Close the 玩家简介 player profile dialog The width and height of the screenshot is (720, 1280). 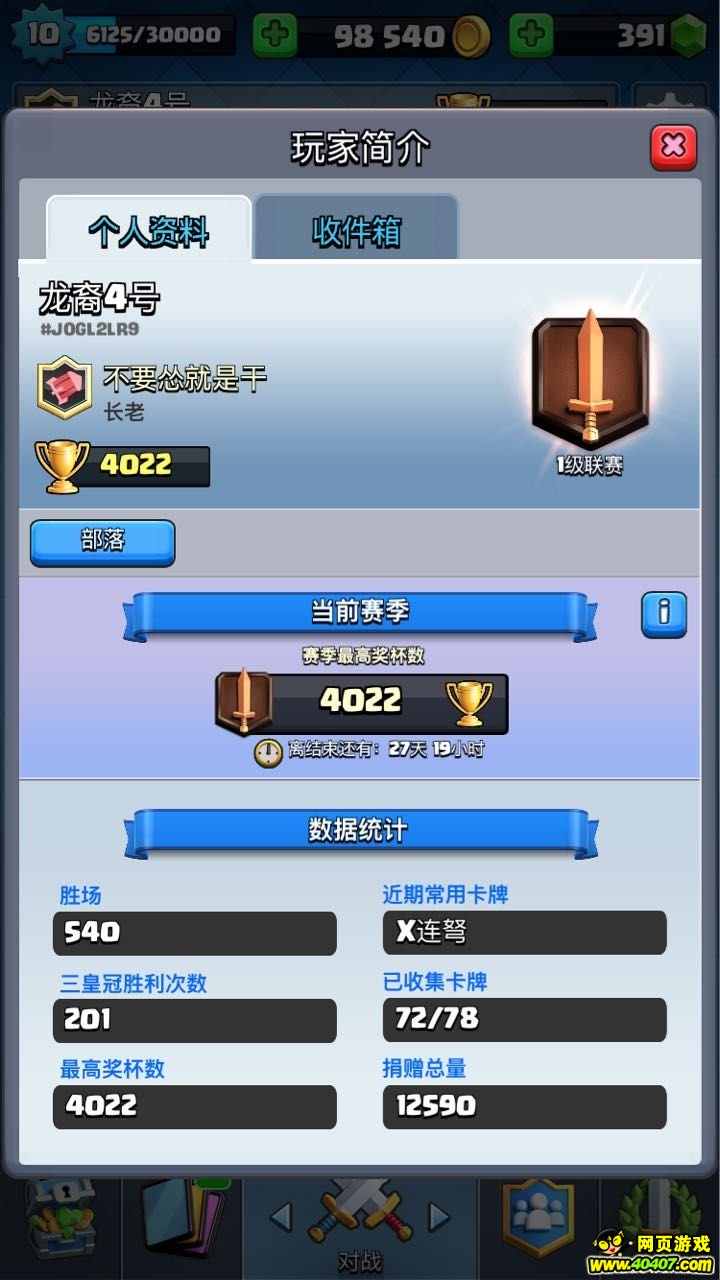click(x=673, y=147)
